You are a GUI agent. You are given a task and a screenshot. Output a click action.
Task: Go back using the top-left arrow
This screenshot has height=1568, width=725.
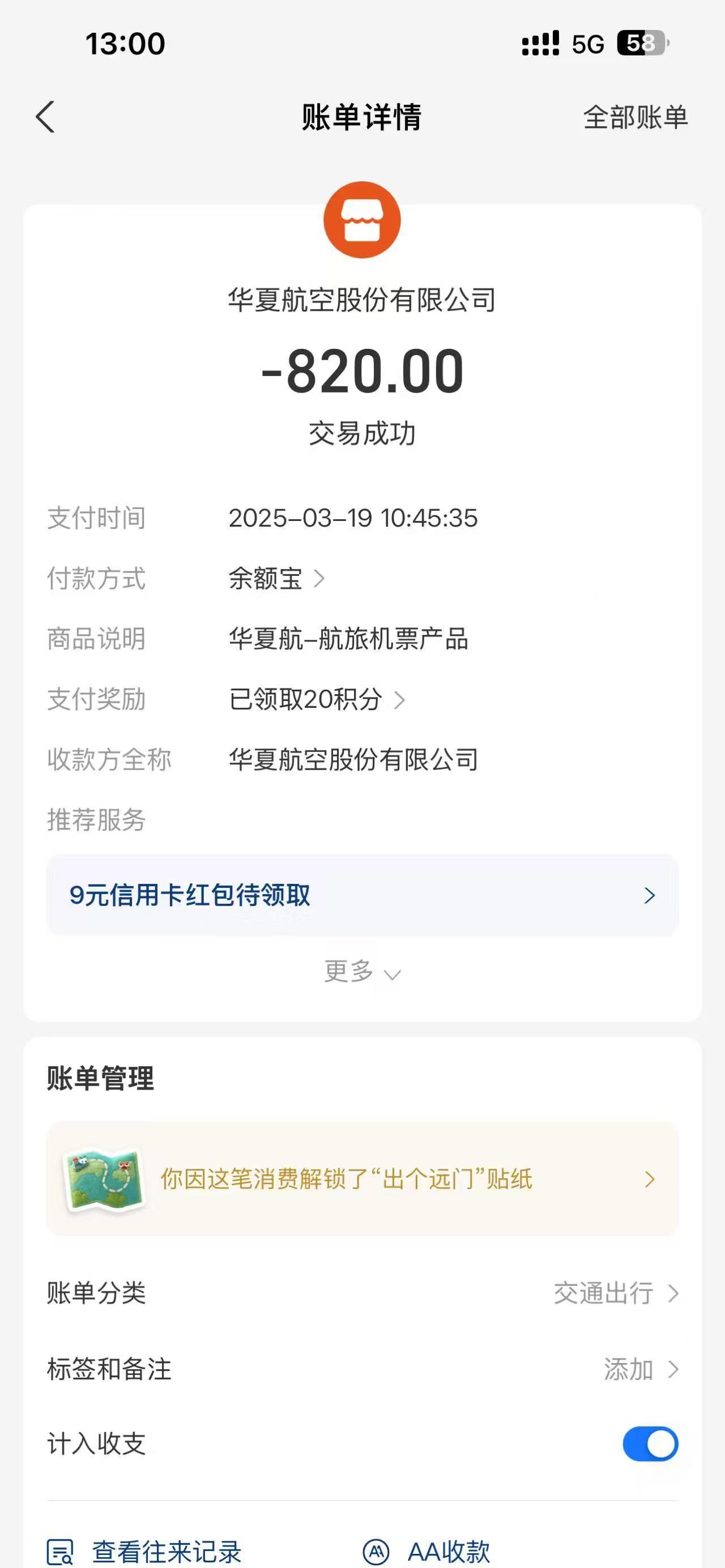pyautogui.click(x=46, y=116)
